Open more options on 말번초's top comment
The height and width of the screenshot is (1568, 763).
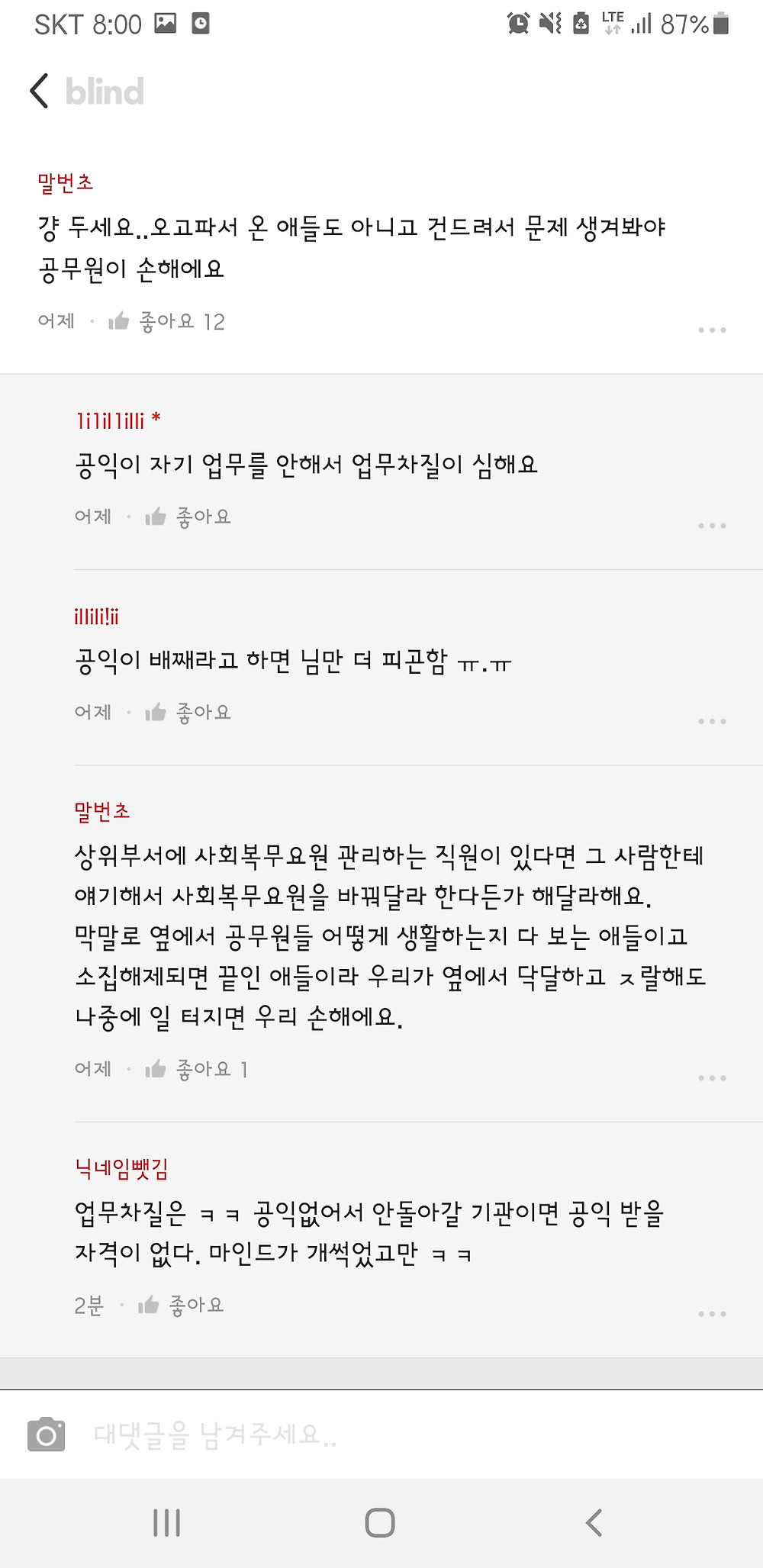click(711, 330)
